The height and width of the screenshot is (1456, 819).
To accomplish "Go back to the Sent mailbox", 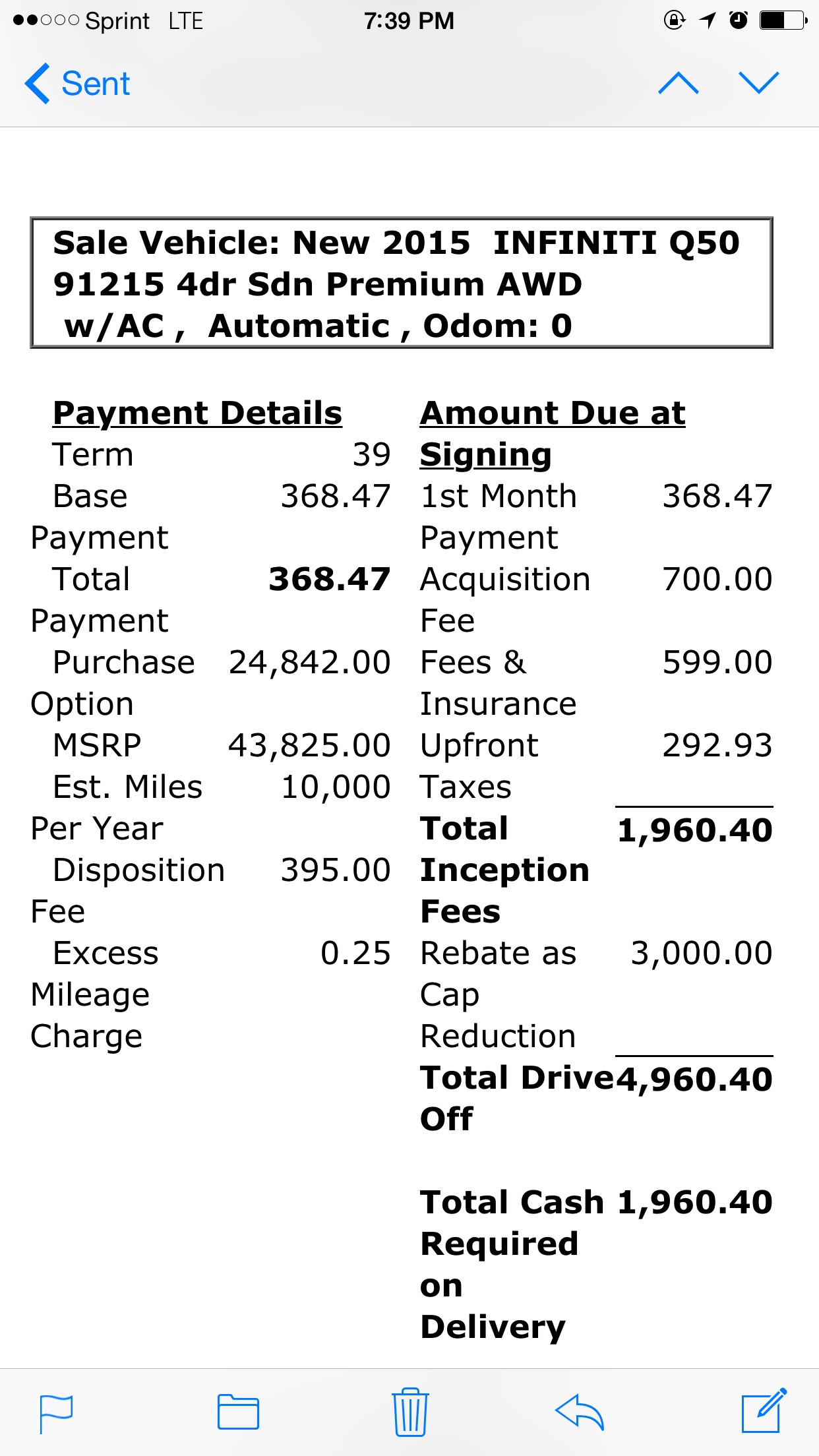I will (77, 84).
